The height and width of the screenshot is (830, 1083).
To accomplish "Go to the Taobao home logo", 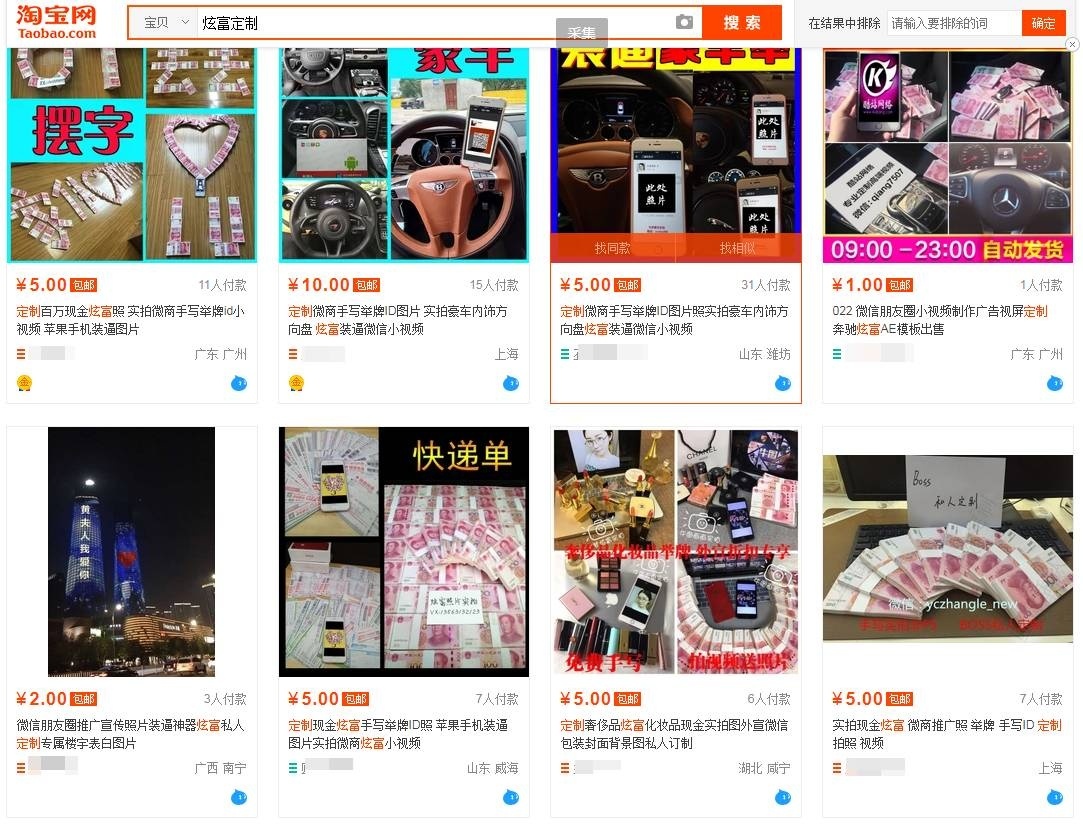I will pos(56,22).
